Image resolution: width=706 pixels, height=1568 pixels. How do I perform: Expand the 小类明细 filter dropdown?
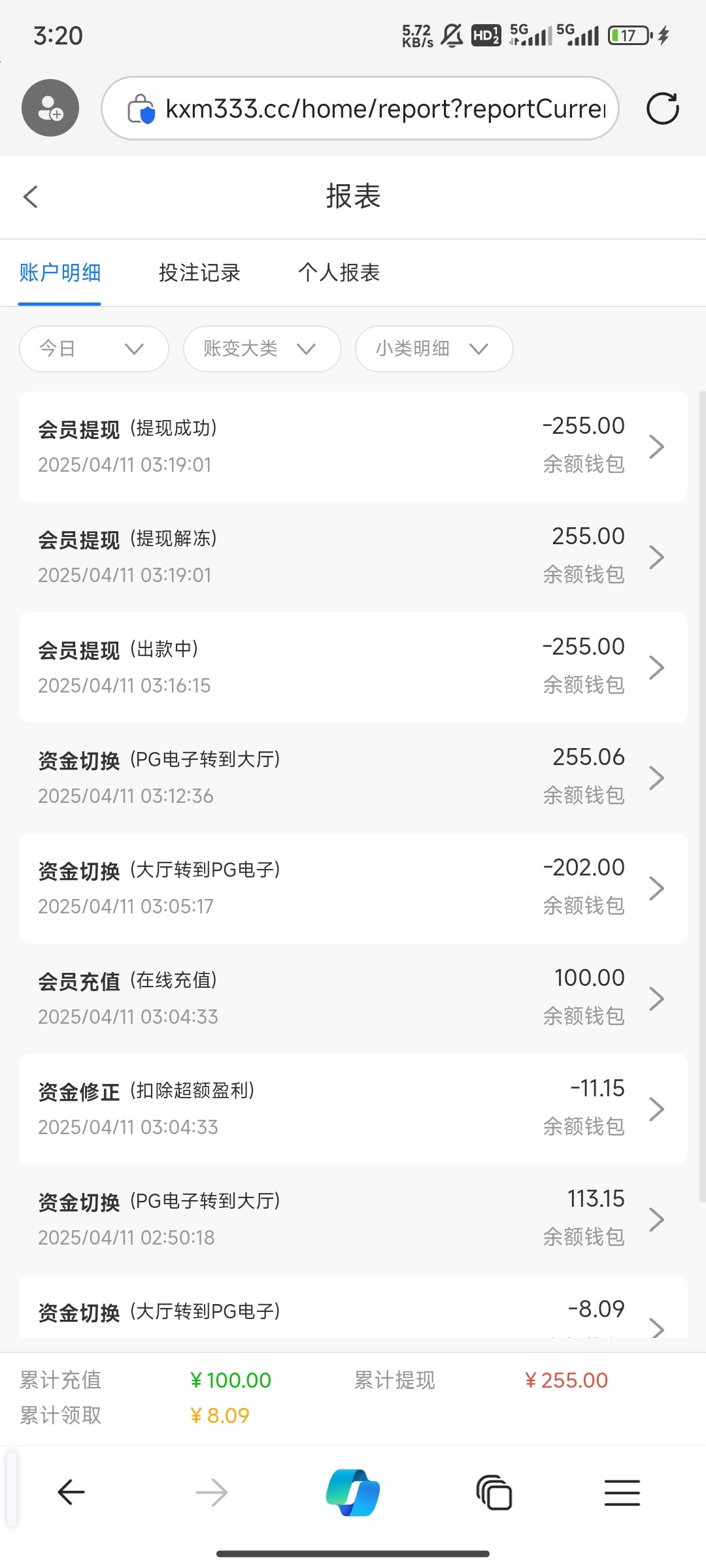(x=433, y=349)
